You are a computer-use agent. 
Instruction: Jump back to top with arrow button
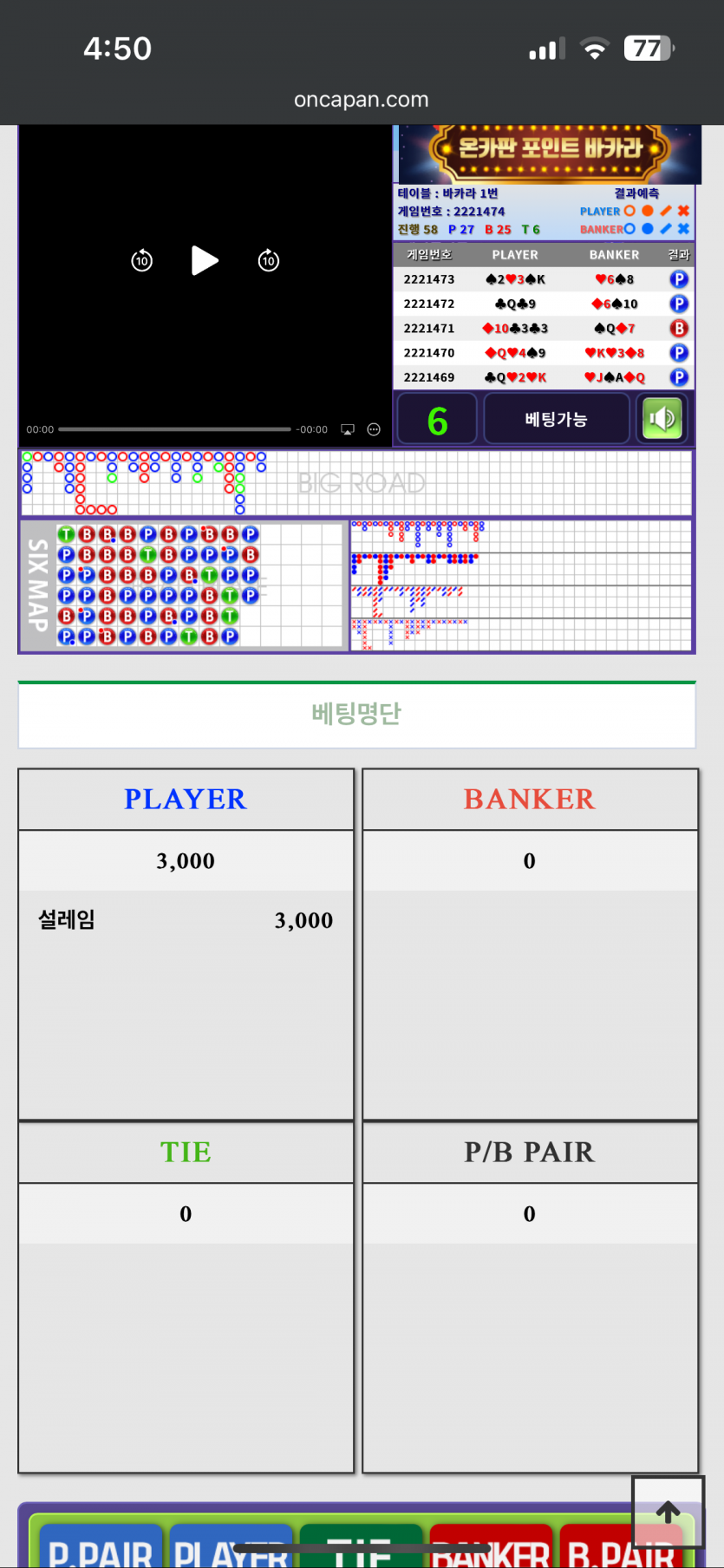668,1512
